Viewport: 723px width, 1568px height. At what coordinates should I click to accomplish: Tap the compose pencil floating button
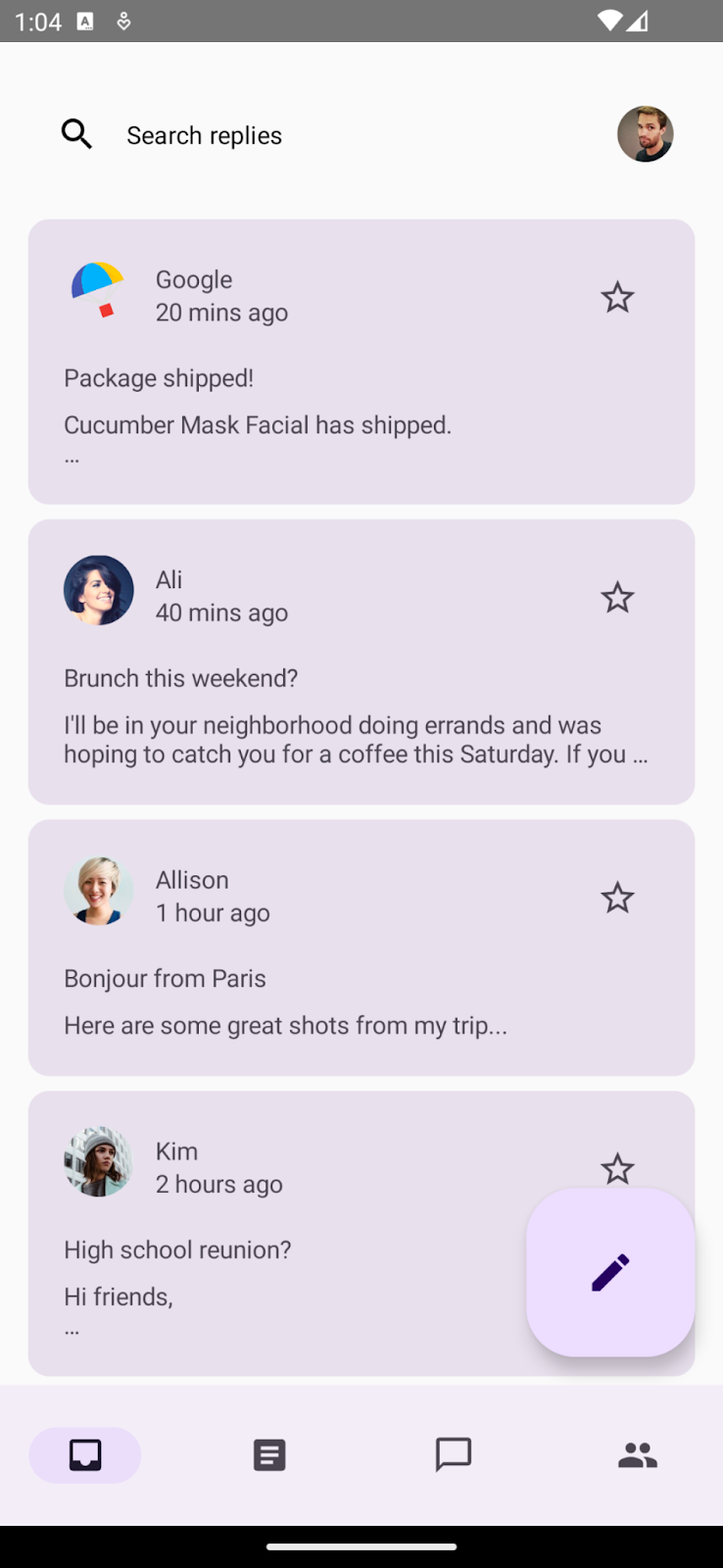609,1272
